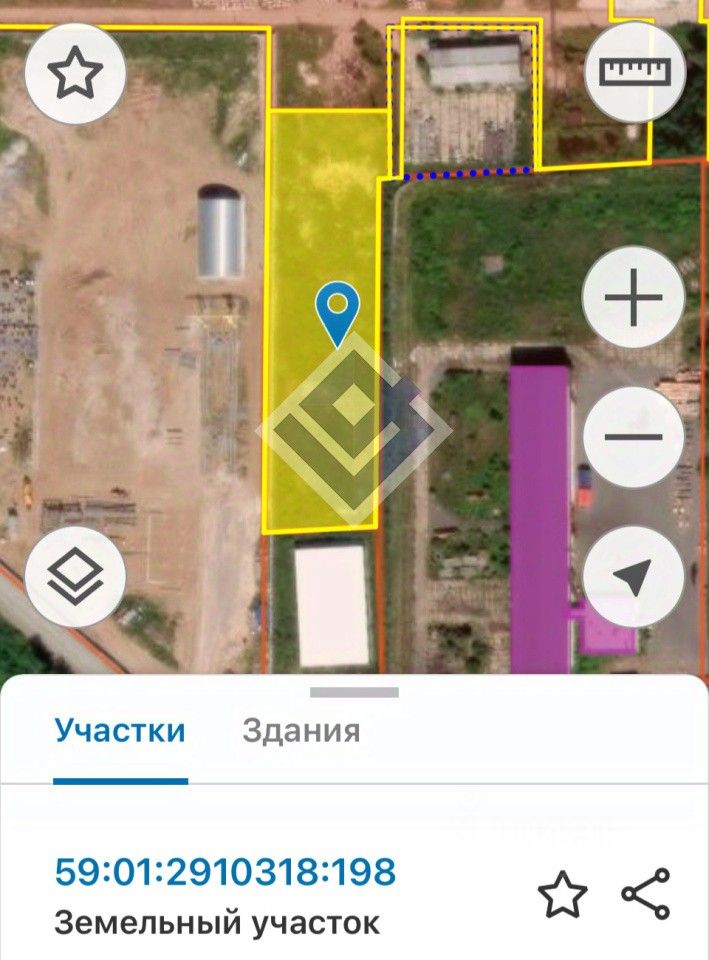Switch to the Участки tab
The height and width of the screenshot is (960, 709).
coord(120,731)
